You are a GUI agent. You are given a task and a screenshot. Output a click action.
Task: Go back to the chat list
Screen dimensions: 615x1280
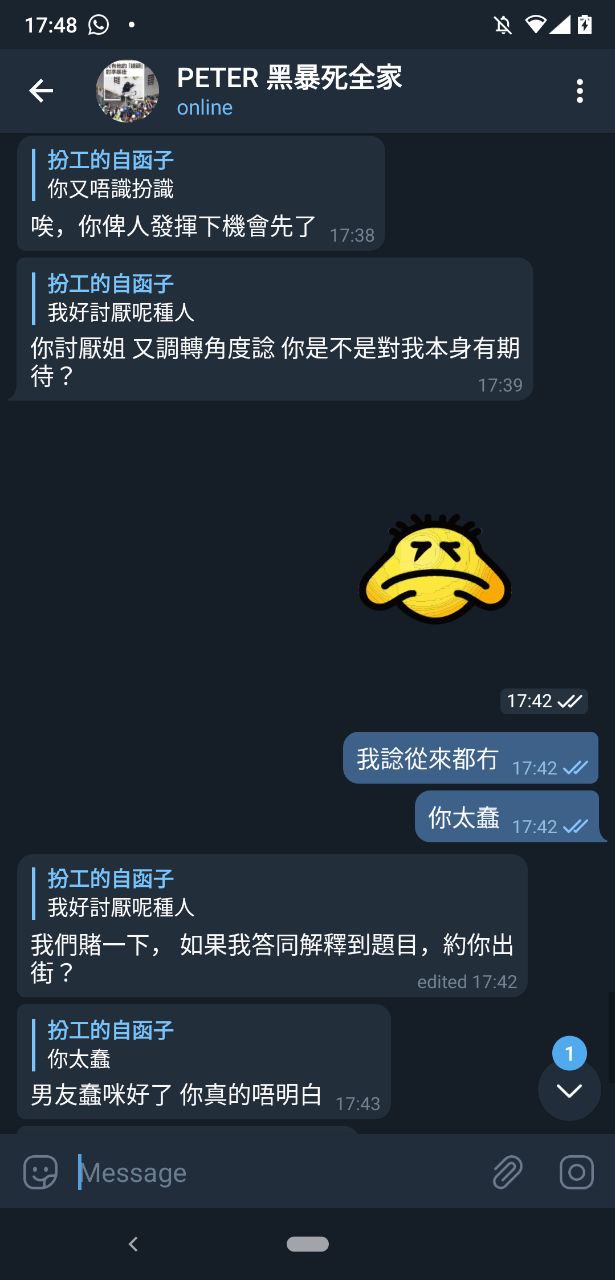click(x=41, y=91)
